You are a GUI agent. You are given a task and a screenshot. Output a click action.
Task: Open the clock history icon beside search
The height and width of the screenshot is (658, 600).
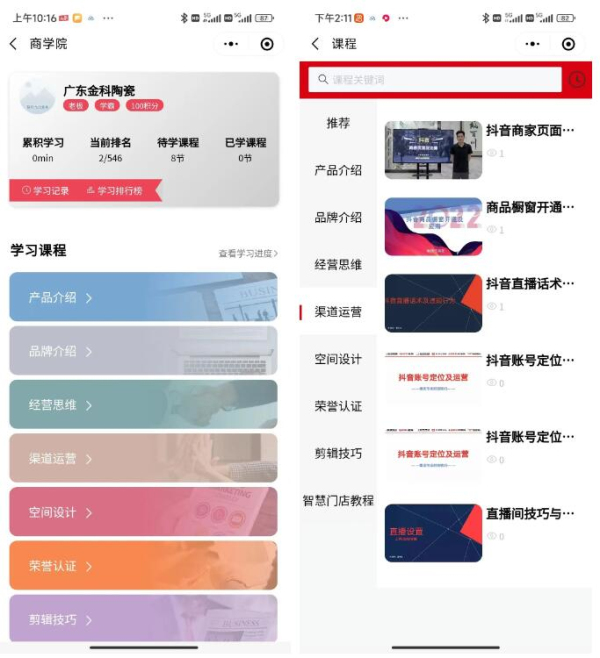577,79
